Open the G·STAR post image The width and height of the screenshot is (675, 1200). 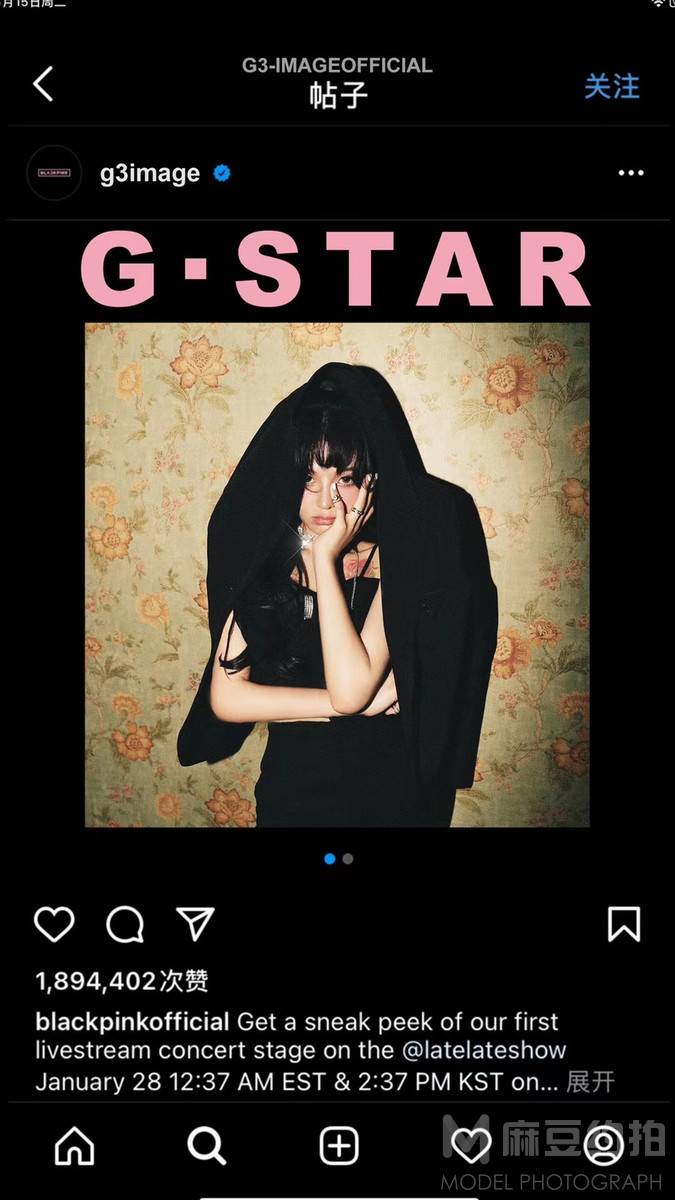coord(337,574)
